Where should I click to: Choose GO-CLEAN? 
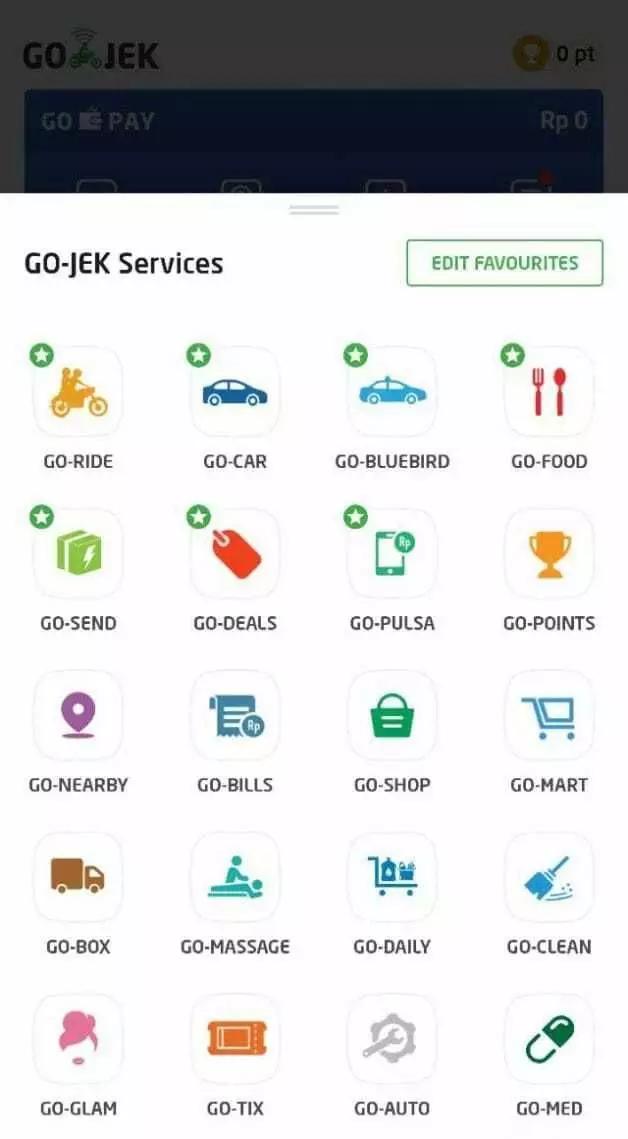549,877
